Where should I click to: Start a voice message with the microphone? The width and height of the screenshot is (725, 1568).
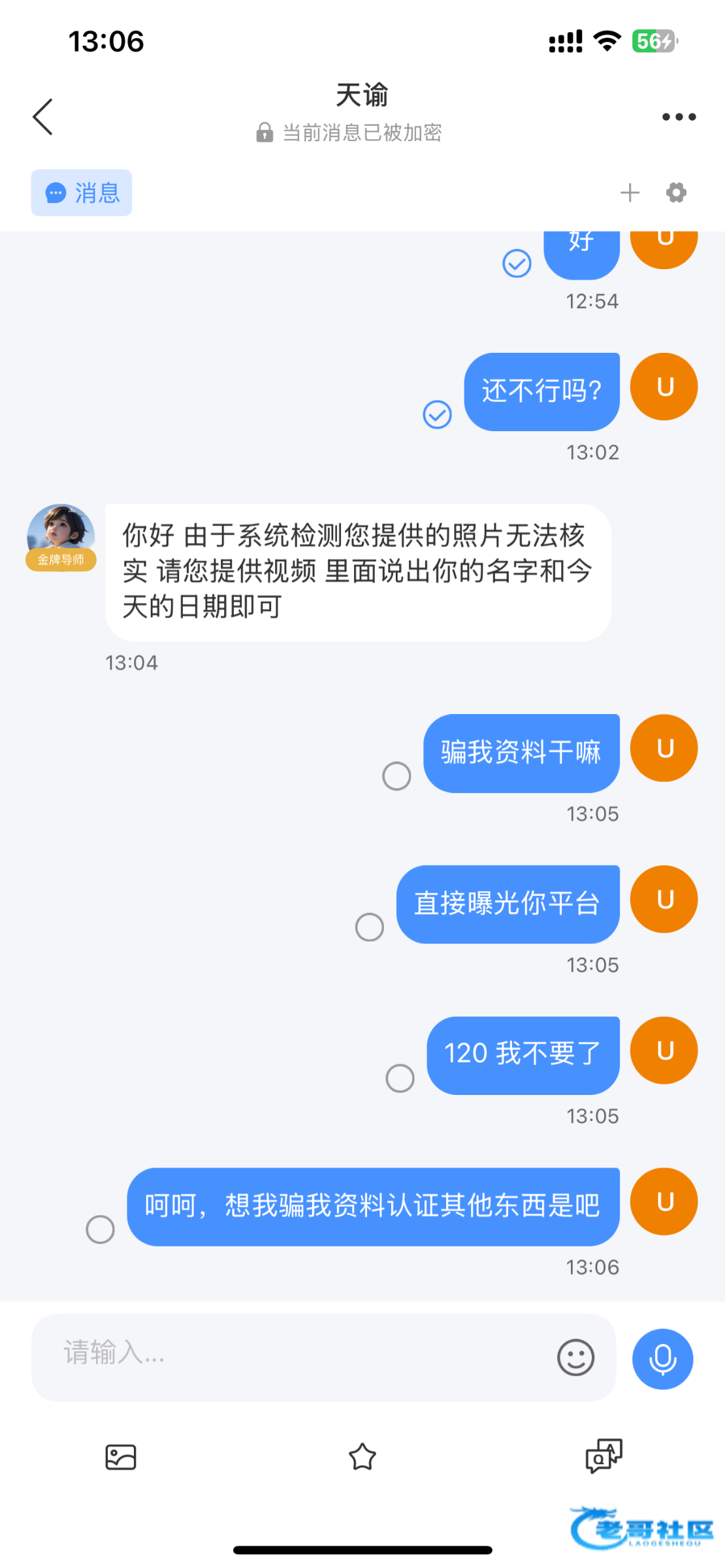[x=662, y=1359]
